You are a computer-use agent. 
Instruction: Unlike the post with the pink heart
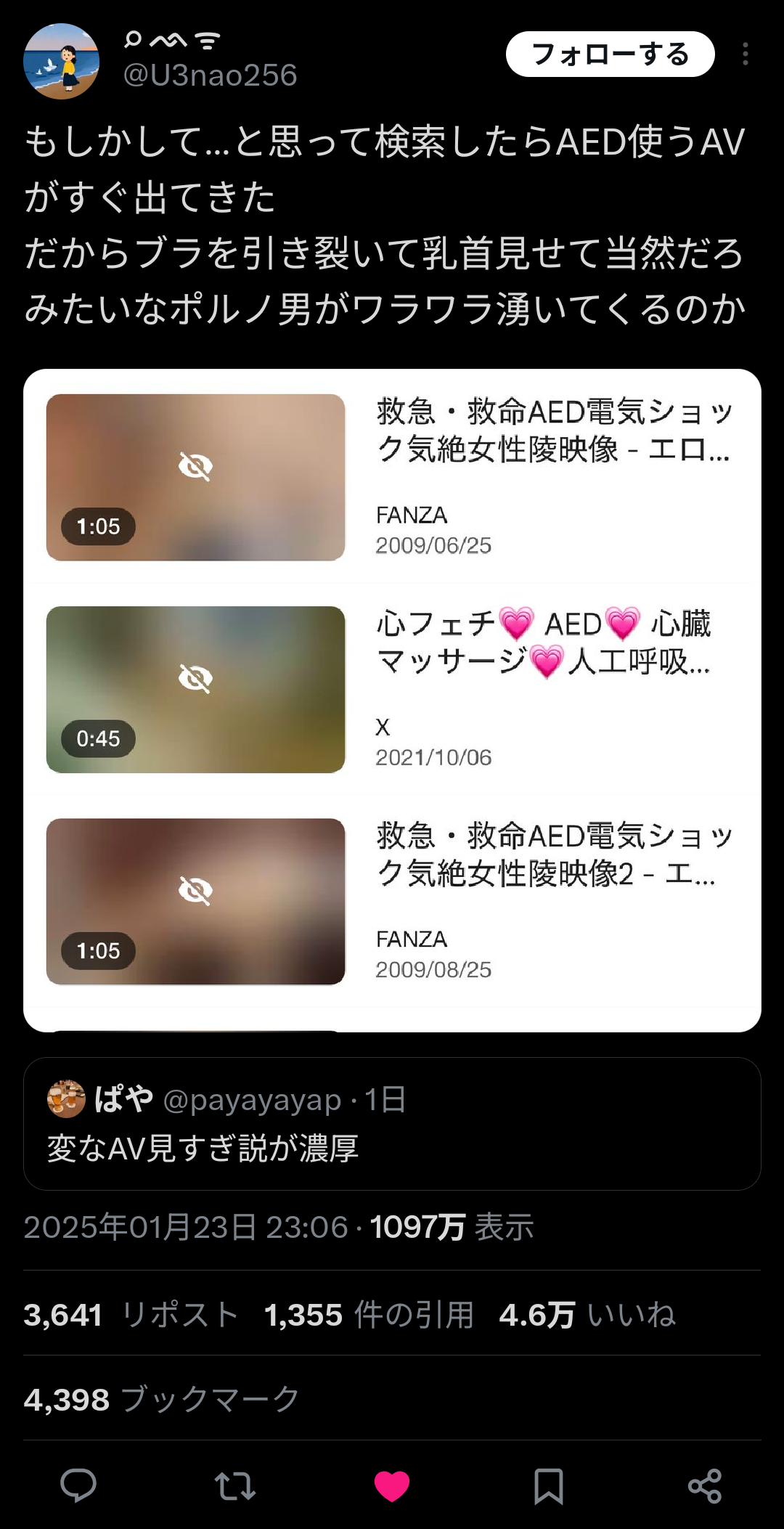click(392, 1485)
